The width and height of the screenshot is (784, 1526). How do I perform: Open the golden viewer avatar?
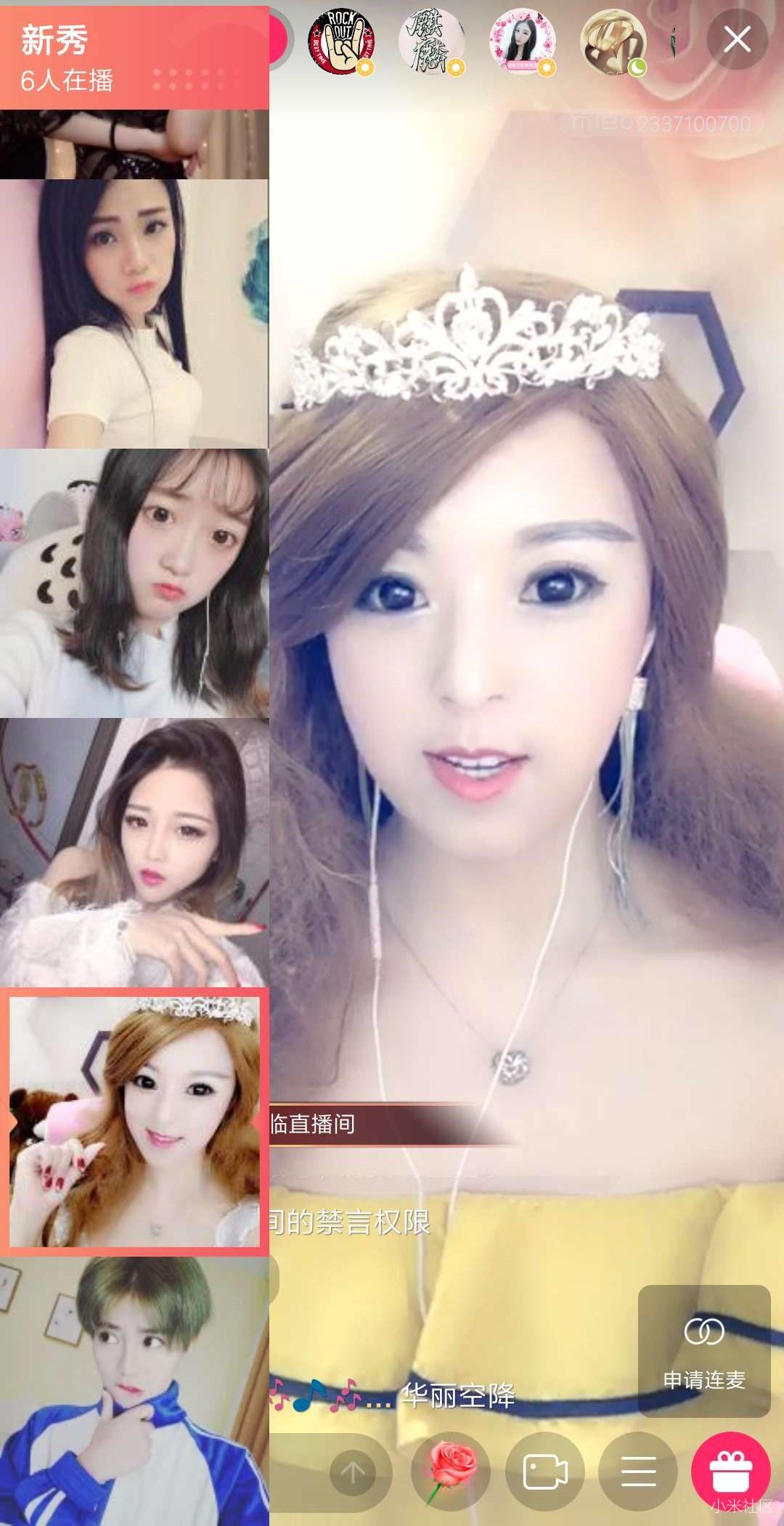(613, 41)
